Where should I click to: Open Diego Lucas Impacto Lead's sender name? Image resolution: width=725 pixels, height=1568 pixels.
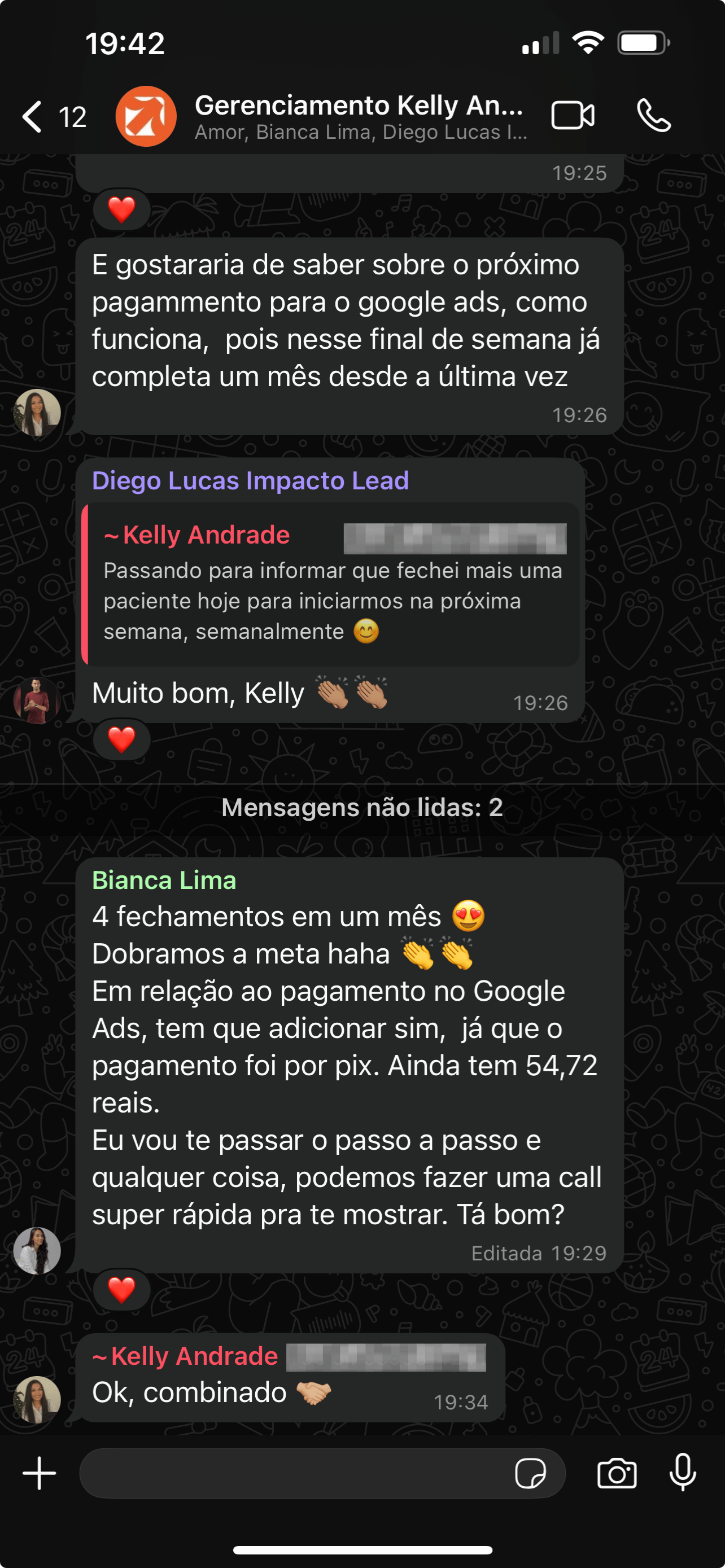click(250, 481)
